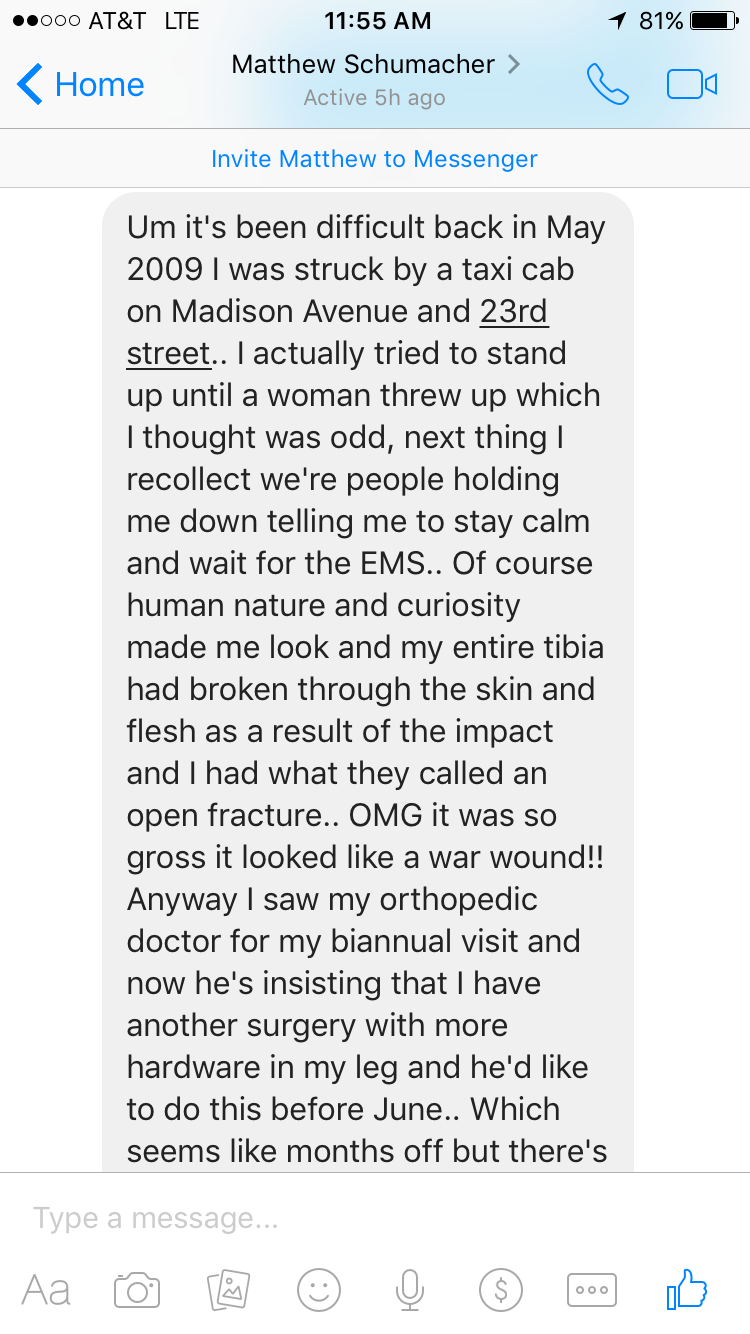Focus the Type a message field
Image resolution: width=750 pixels, height=1334 pixels.
coord(375,1218)
